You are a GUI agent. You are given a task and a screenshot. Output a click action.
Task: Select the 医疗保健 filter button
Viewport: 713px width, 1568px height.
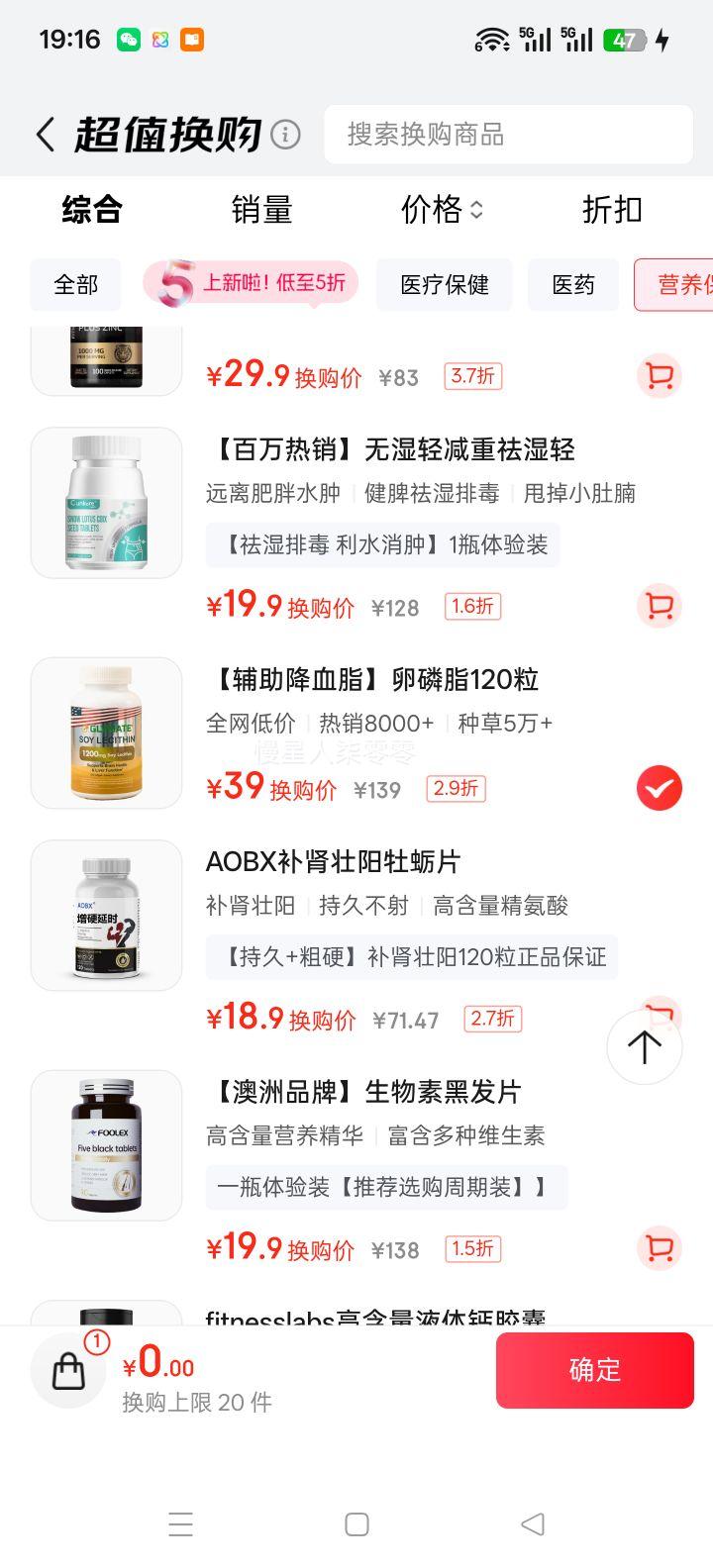tap(444, 284)
